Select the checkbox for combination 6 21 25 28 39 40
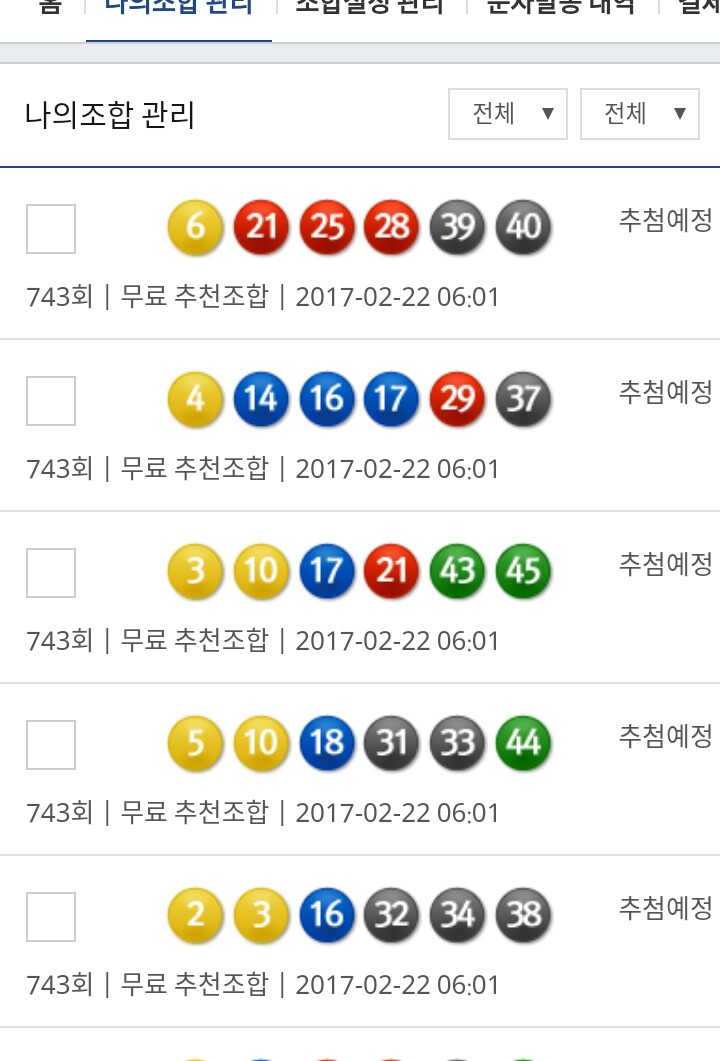The image size is (720, 1061). pyautogui.click(x=50, y=229)
